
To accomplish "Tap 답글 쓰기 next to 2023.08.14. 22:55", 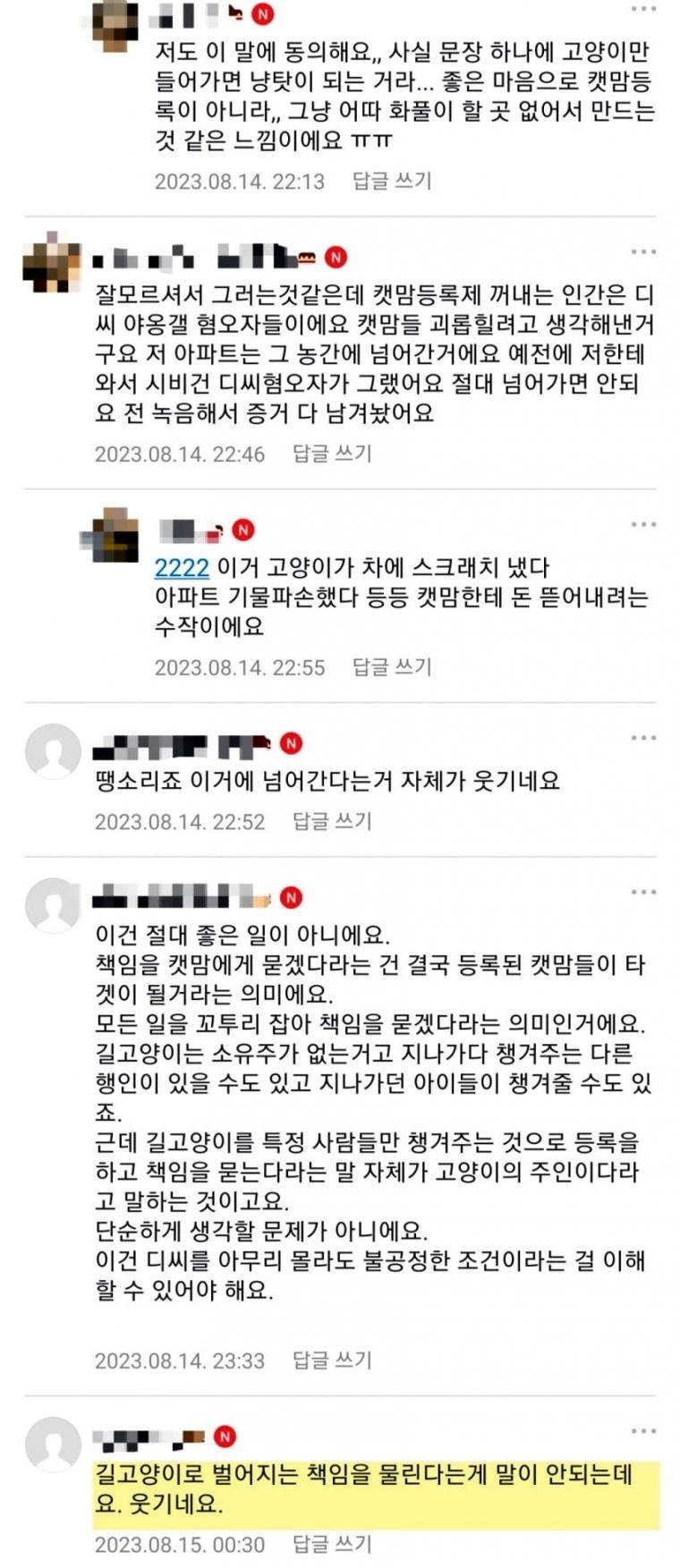I will 392,667.
